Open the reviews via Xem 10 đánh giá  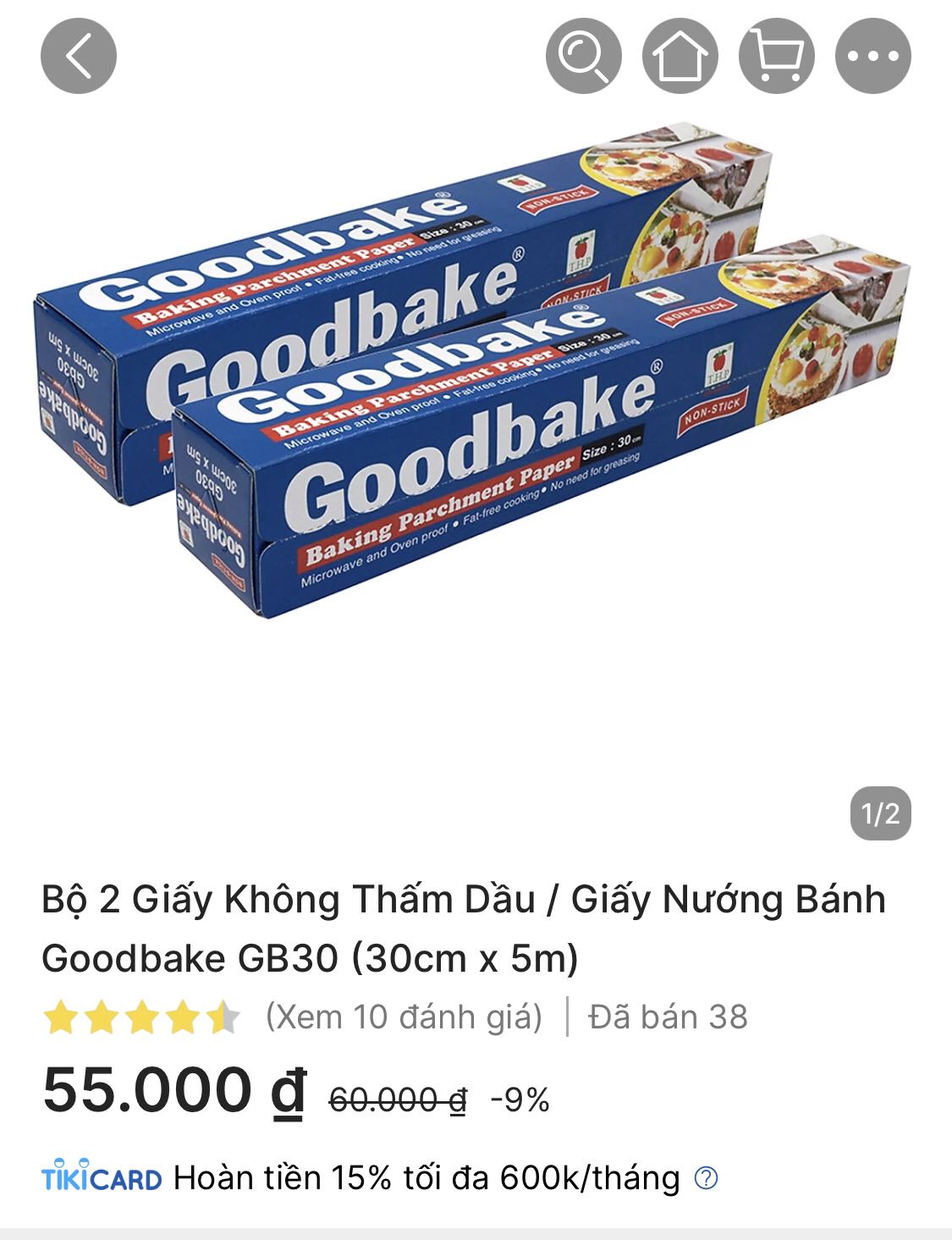404,1022
